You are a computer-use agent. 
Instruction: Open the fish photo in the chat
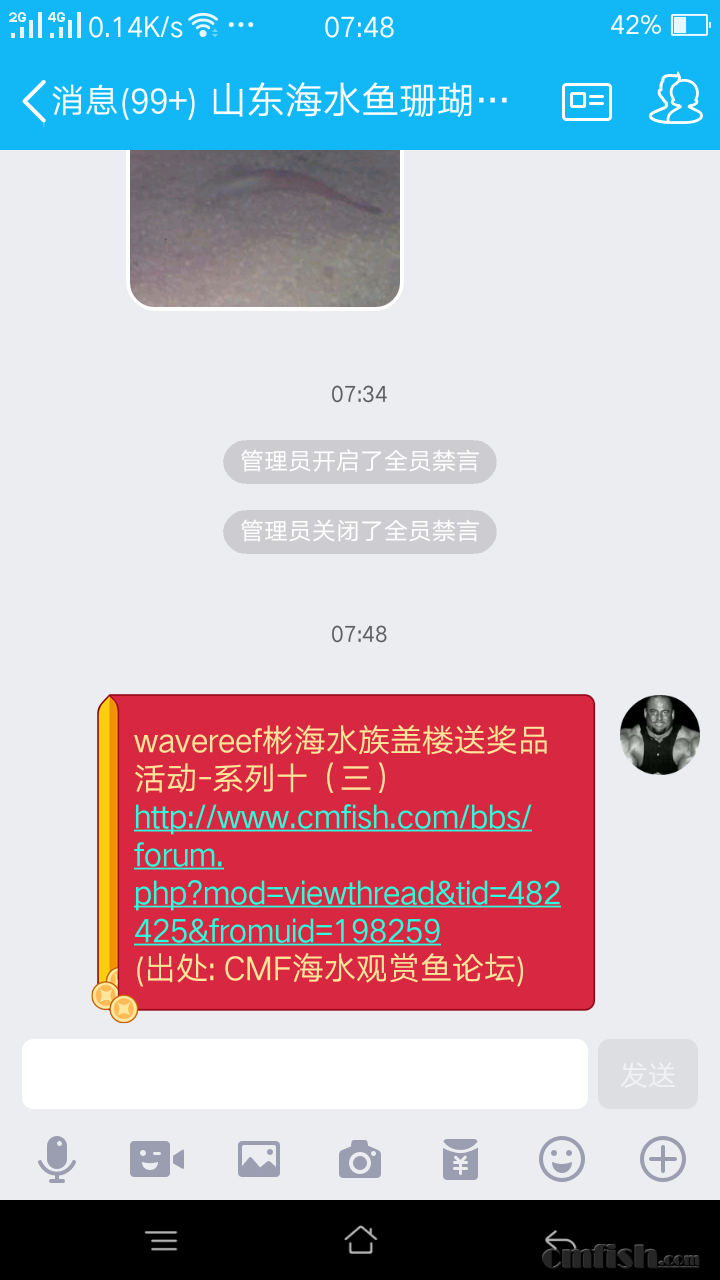tap(265, 228)
